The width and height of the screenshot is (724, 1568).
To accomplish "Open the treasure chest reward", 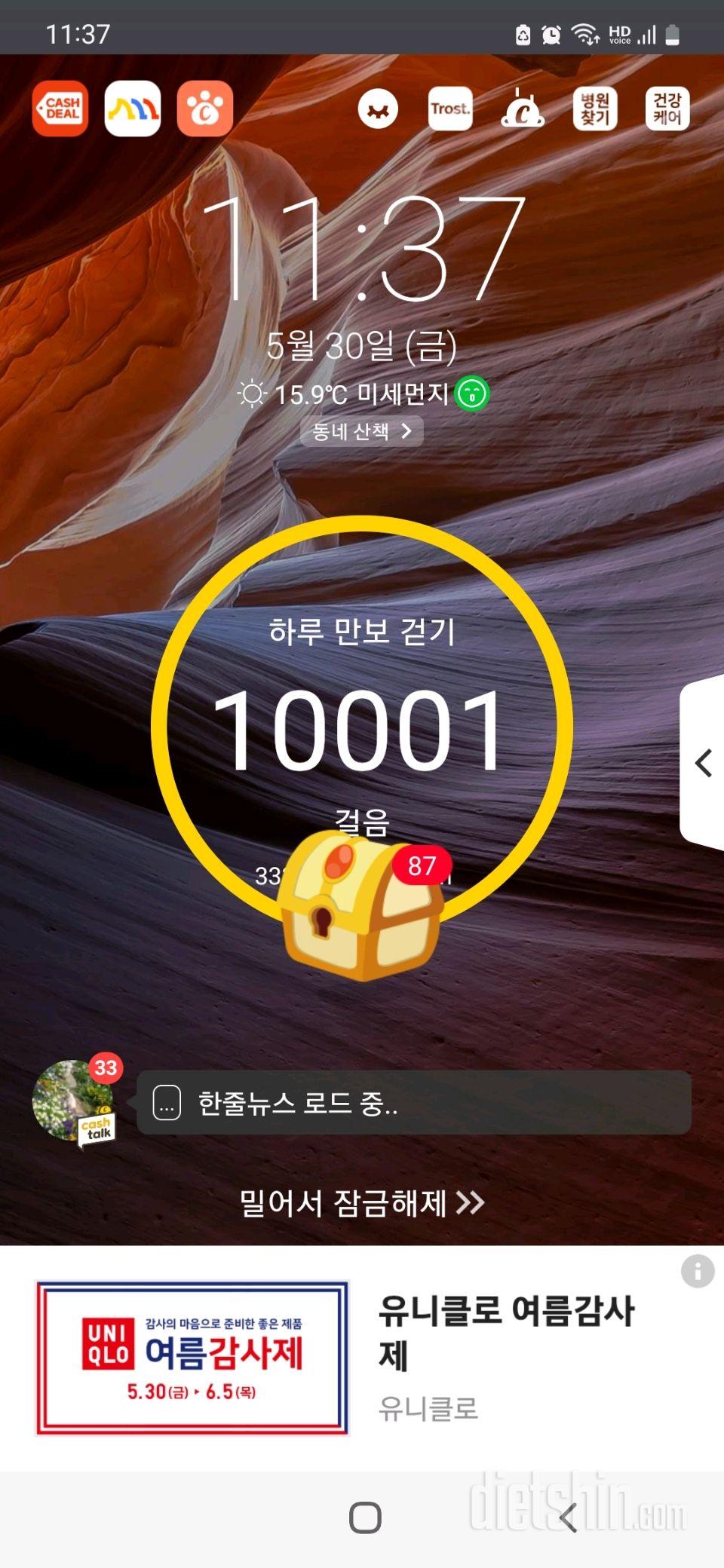I will 360,905.
